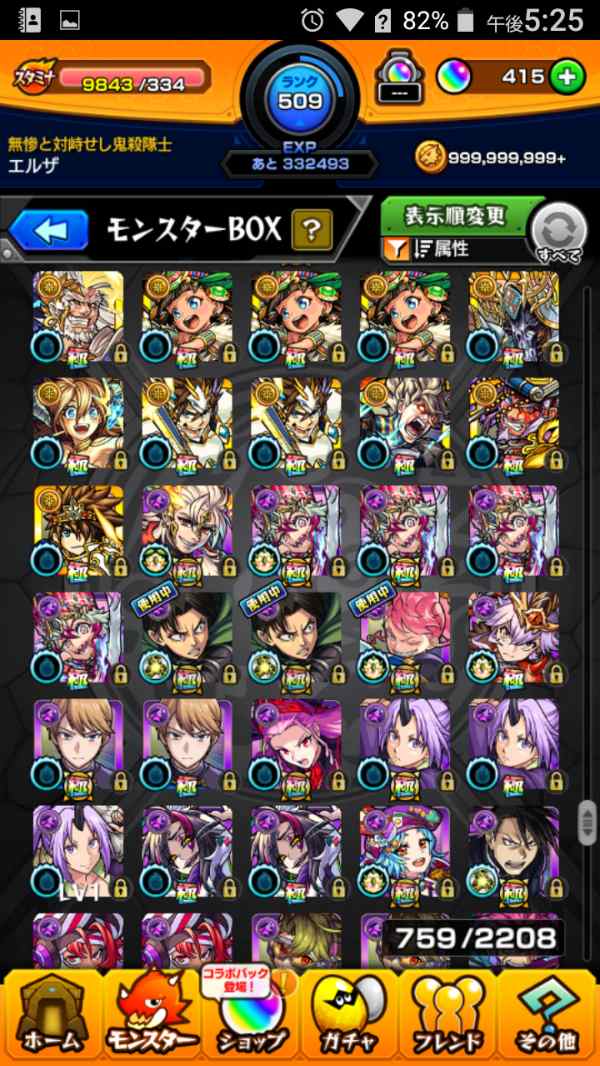The width and height of the screenshot is (600, 1066).
Task: Tap the list scrollbar handle
Action: pyautogui.click(x=587, y=822)
